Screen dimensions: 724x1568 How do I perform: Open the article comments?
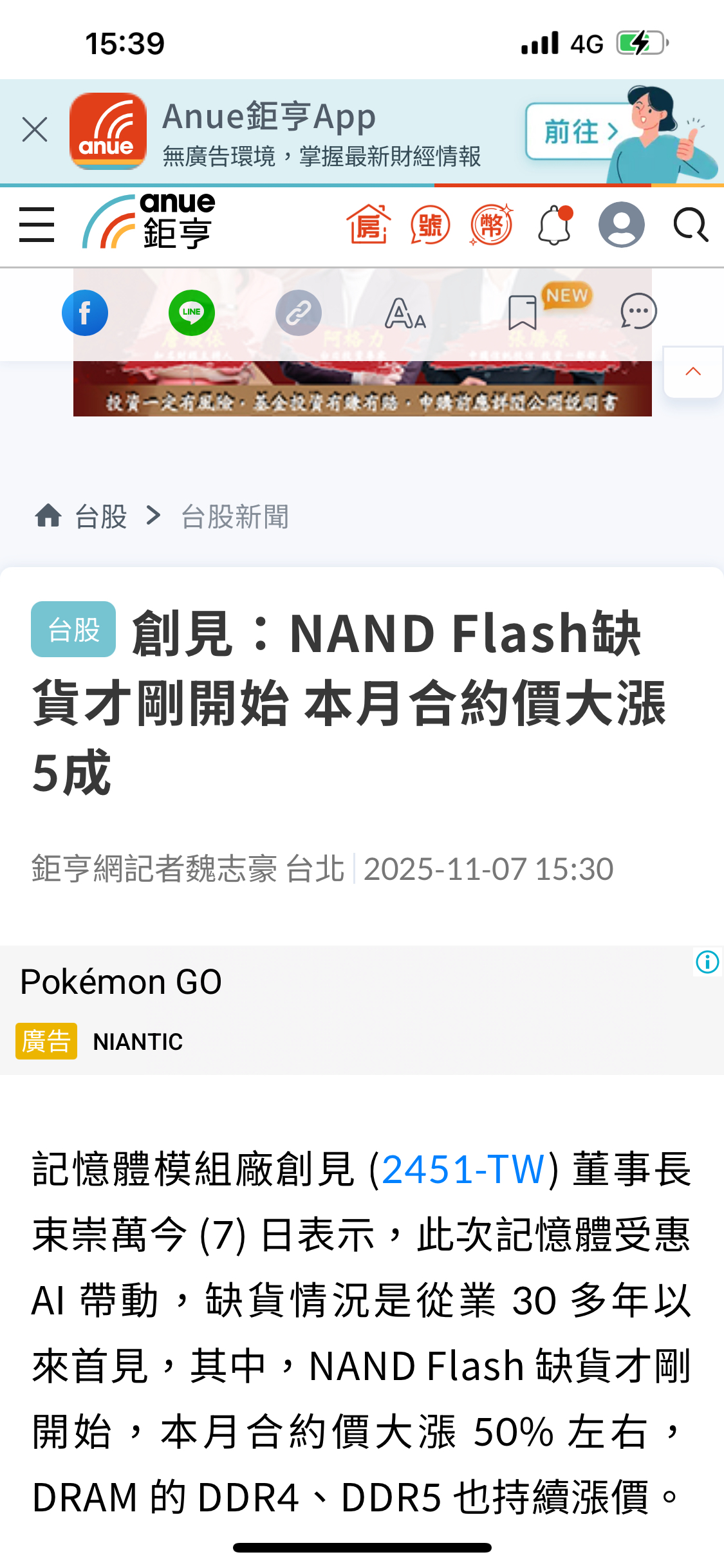tap(638, 312)
